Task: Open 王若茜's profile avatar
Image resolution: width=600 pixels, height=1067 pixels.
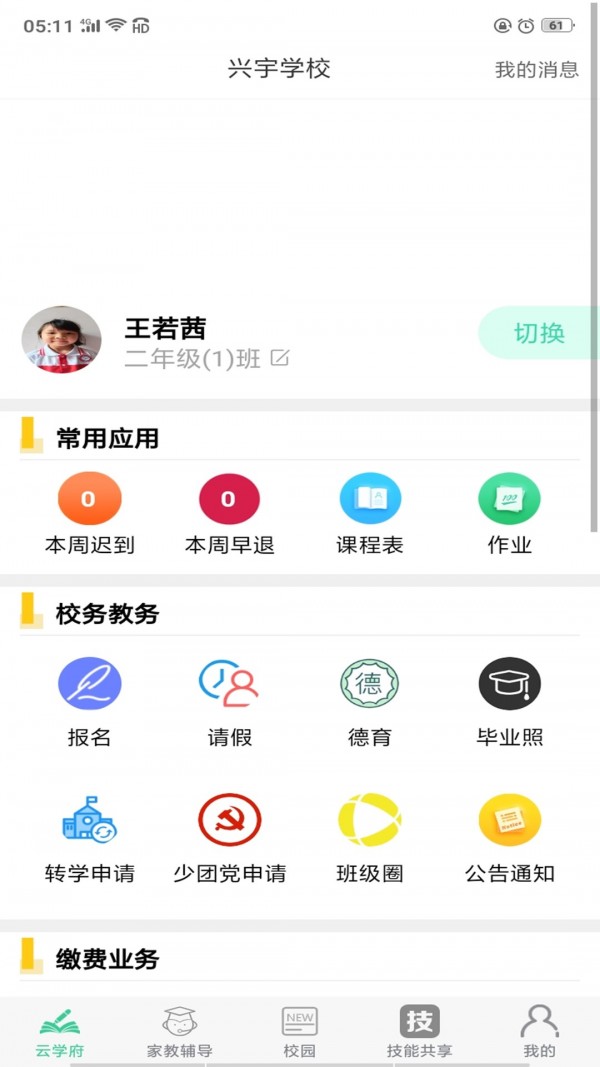Action: coord(61,340)
